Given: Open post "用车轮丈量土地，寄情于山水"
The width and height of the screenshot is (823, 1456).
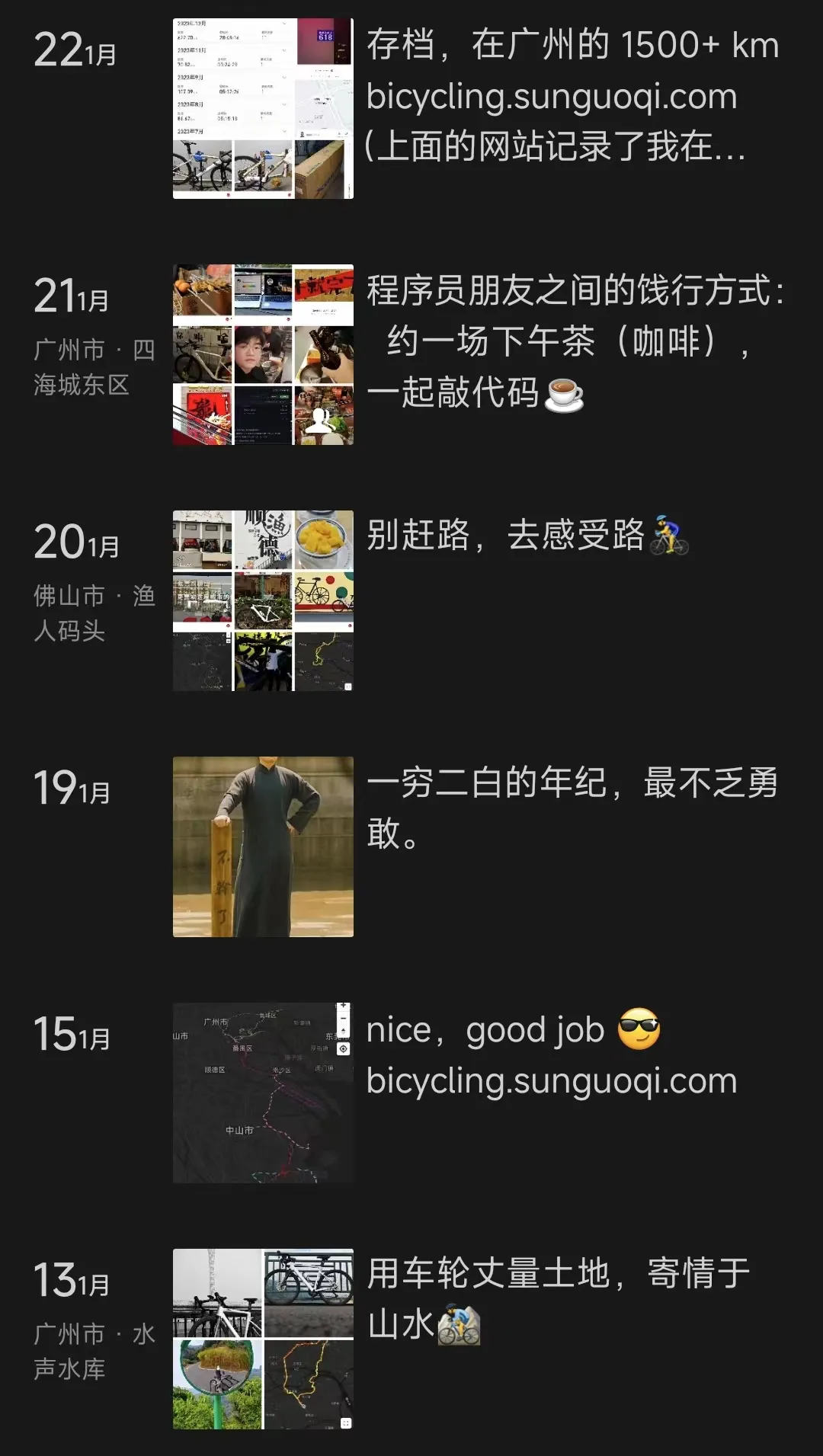Looking at the screenshot, I should tap(559, 1299).
